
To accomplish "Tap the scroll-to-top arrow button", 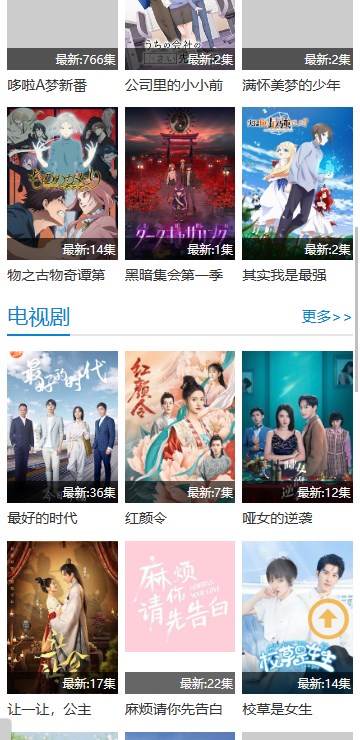I will coord(328,618).
